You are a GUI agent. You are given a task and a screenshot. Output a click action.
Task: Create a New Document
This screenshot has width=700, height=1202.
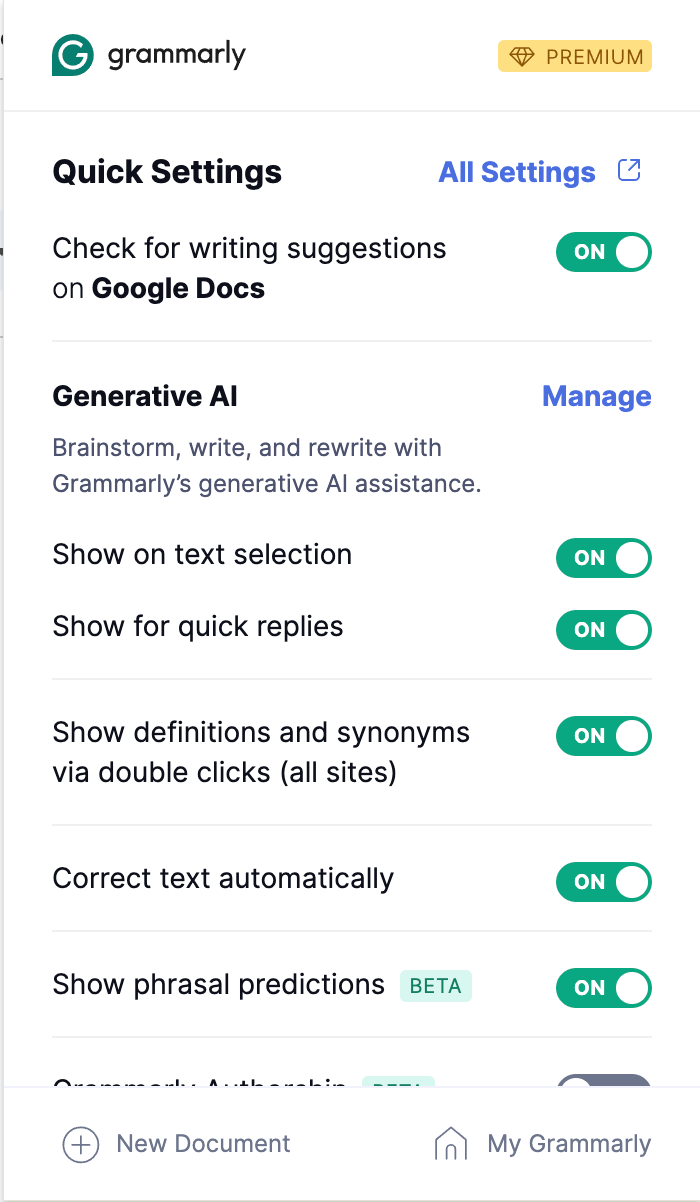[x=177, y=1144]
